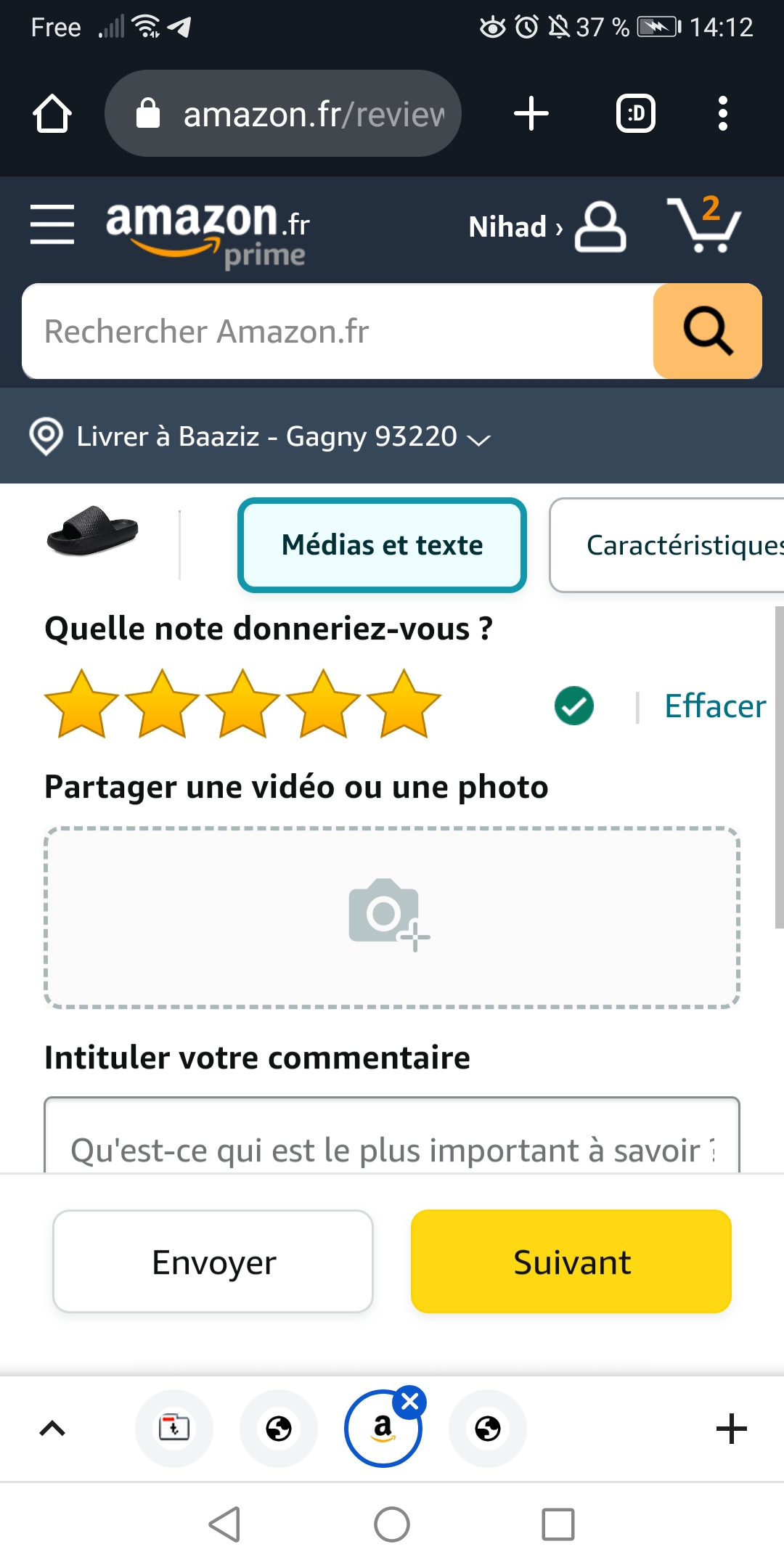Screen dimensions: 784x1568
Task: Go to next step with Suivant
Action: [x=571, y=1262]
